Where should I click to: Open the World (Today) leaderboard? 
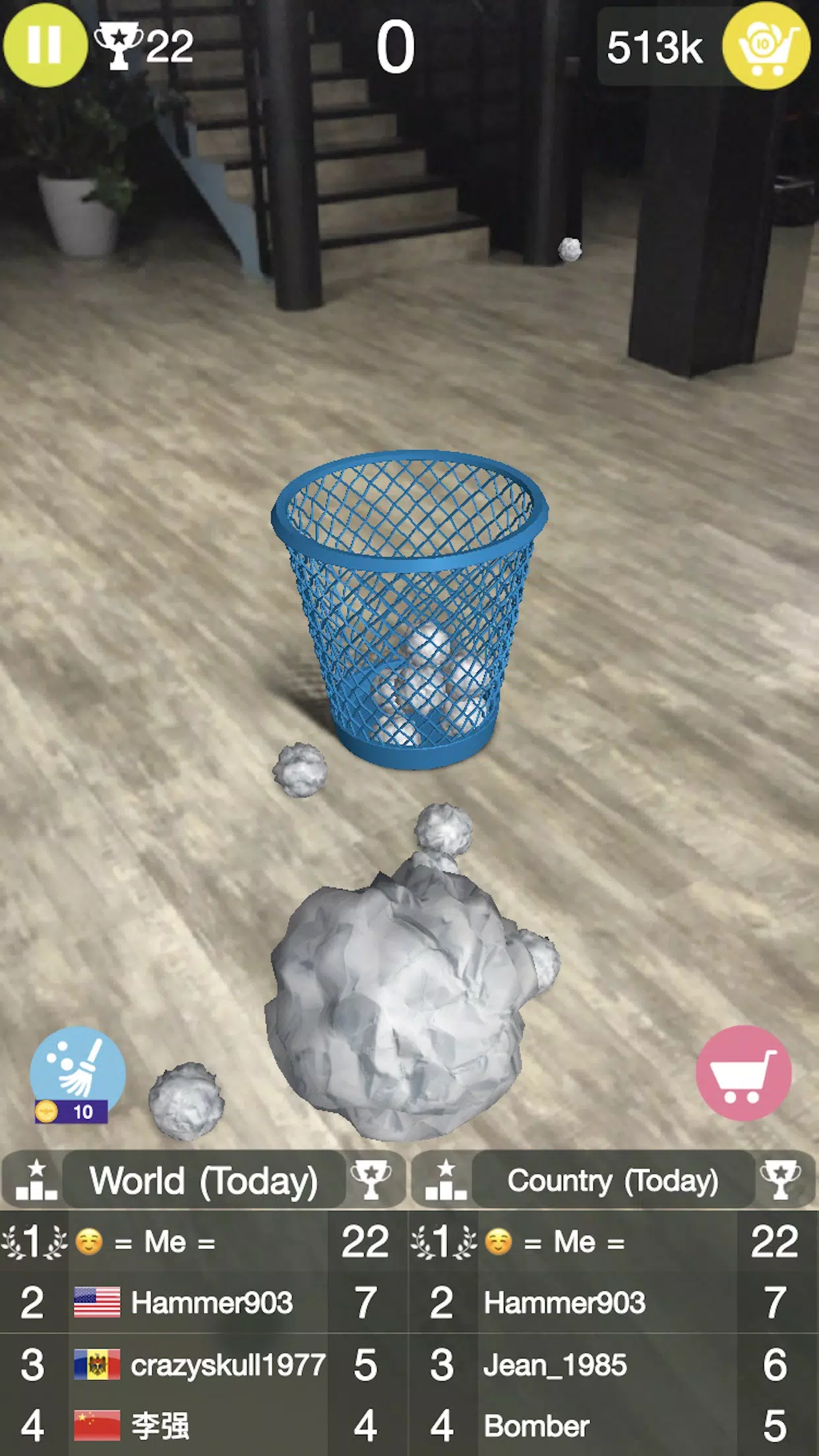click(x=204, y=1181)
